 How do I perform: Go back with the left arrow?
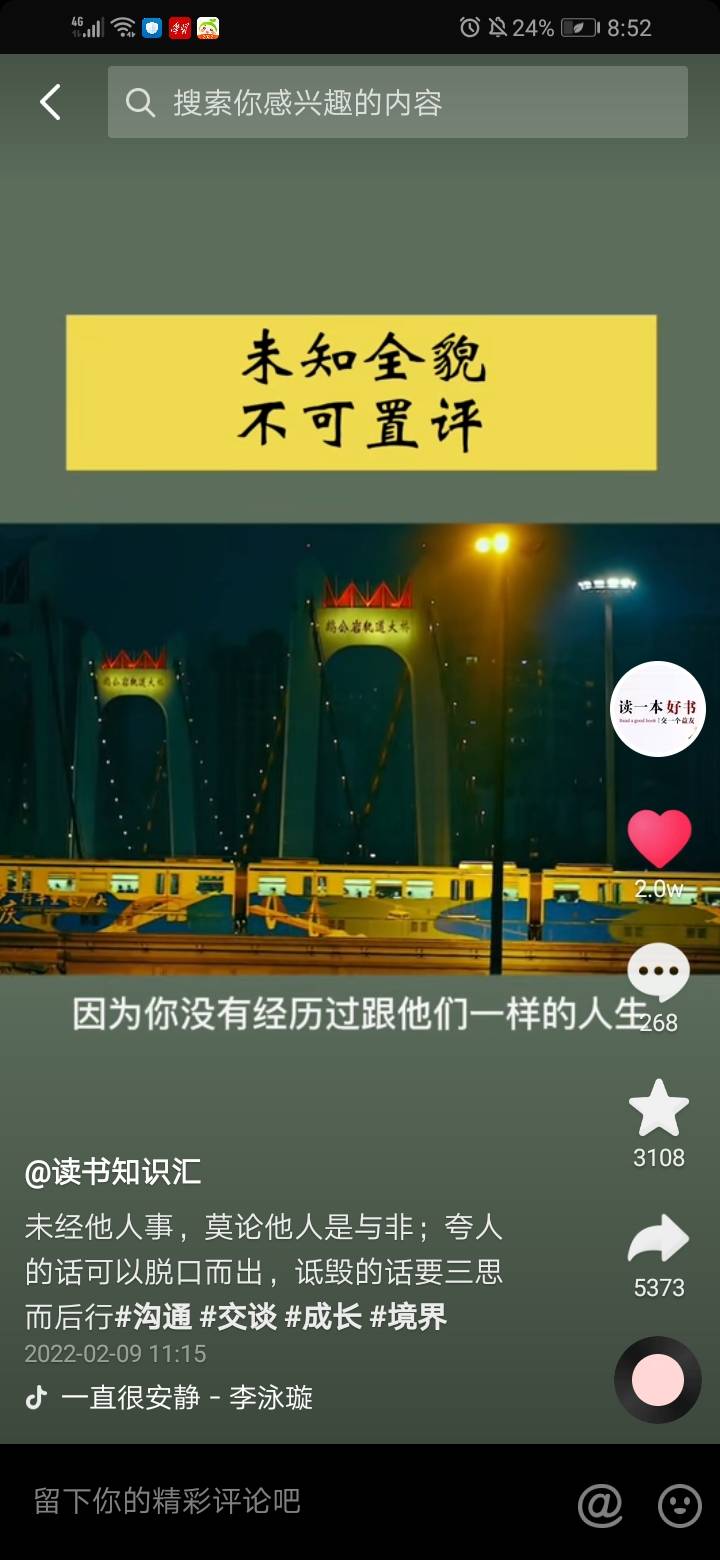50,101
